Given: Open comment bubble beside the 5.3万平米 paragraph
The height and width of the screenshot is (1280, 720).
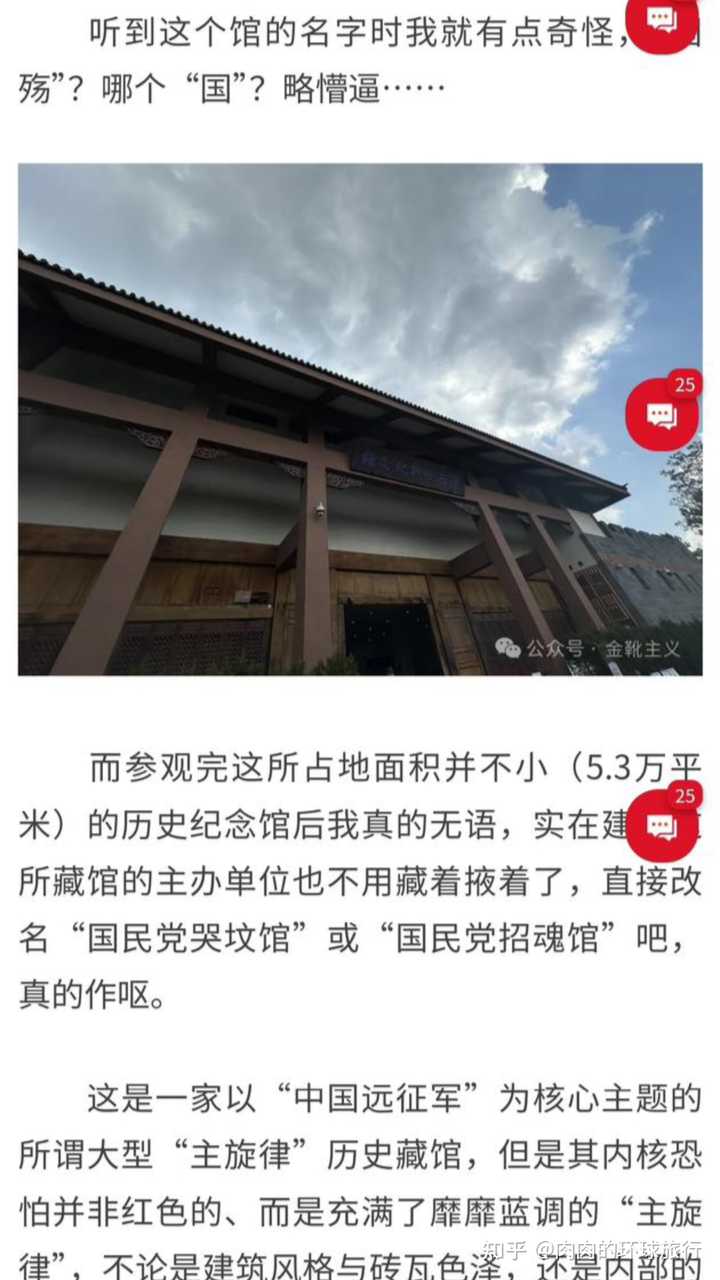Looking at the screenshot, I should point(662,826).
